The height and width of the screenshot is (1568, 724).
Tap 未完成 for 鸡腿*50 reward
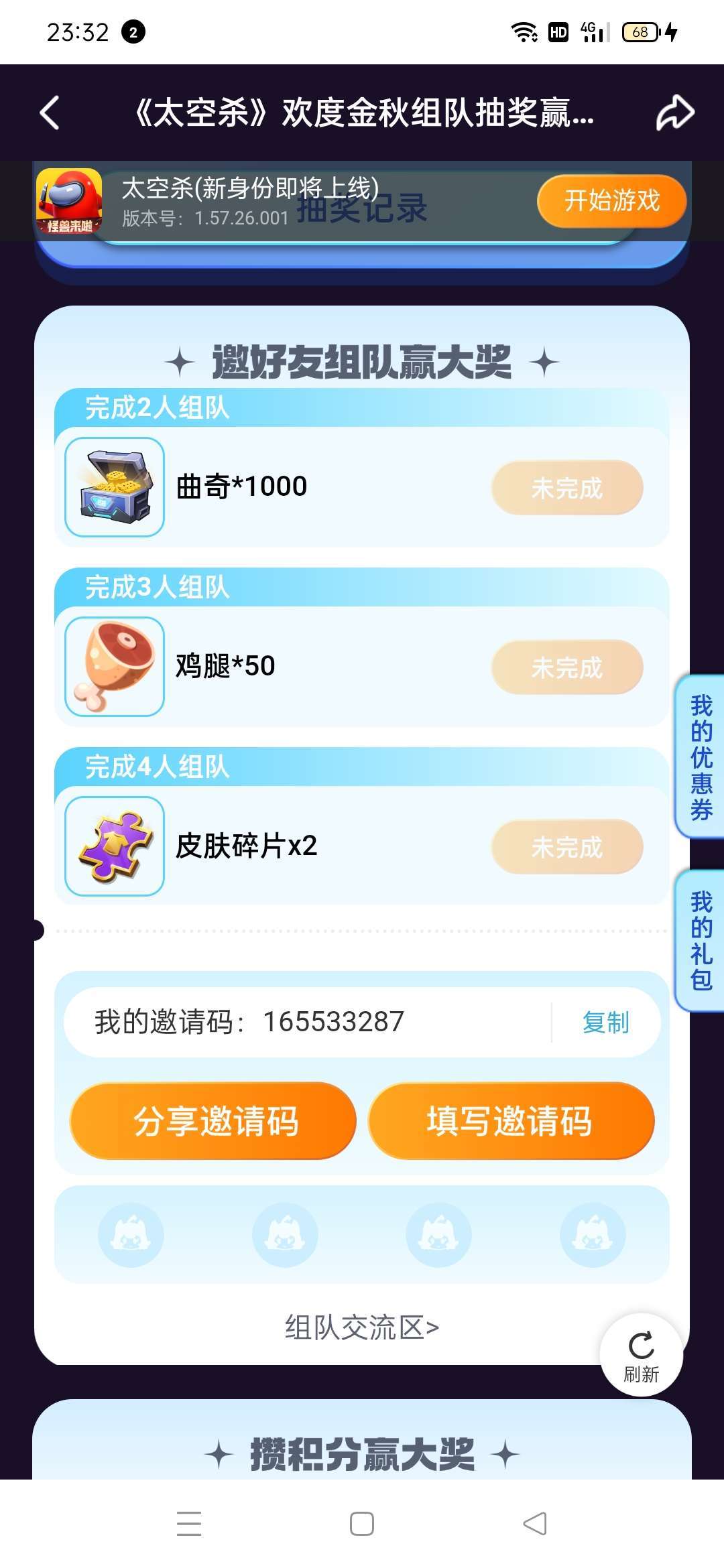[567, 667]
